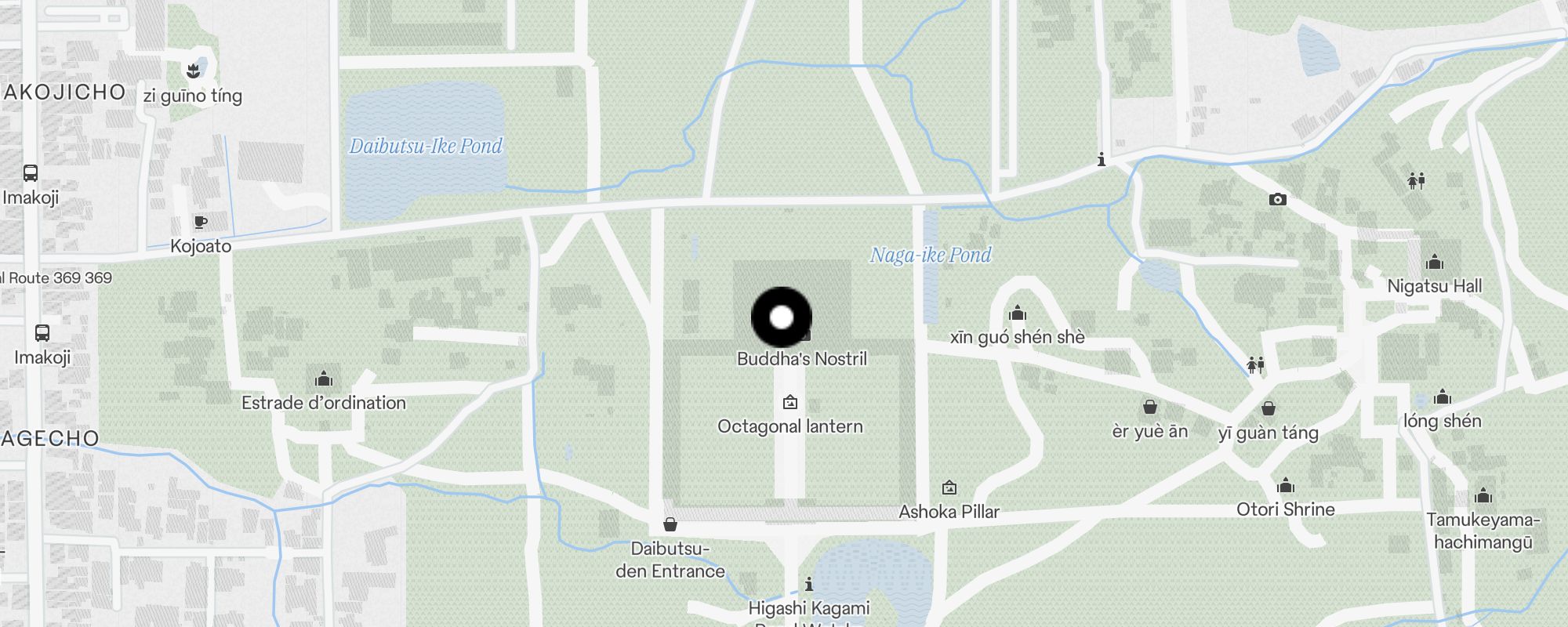The height and width of the screenshot is (627, 1568).
Task: Open the Nigatsu Hall place marker
Action: (1435, 263)
